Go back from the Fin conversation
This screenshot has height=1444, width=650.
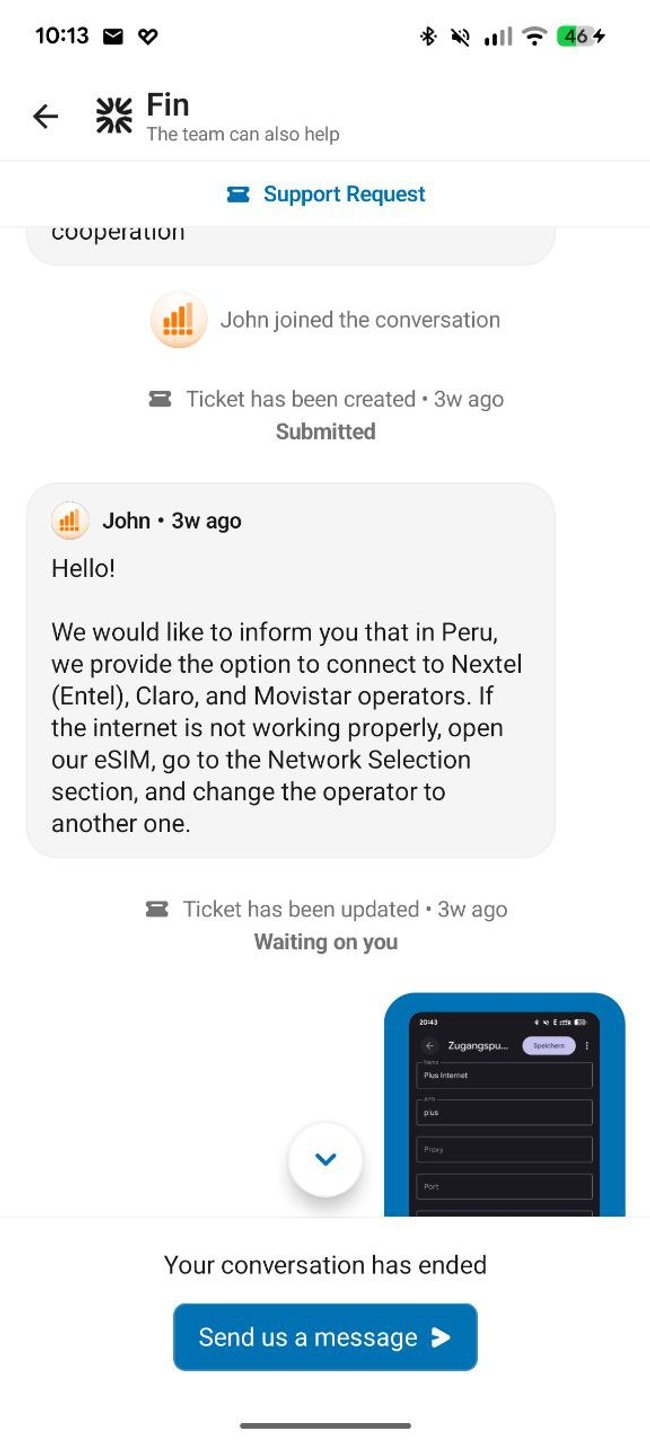pyautogui.click(x=45, y=117)
